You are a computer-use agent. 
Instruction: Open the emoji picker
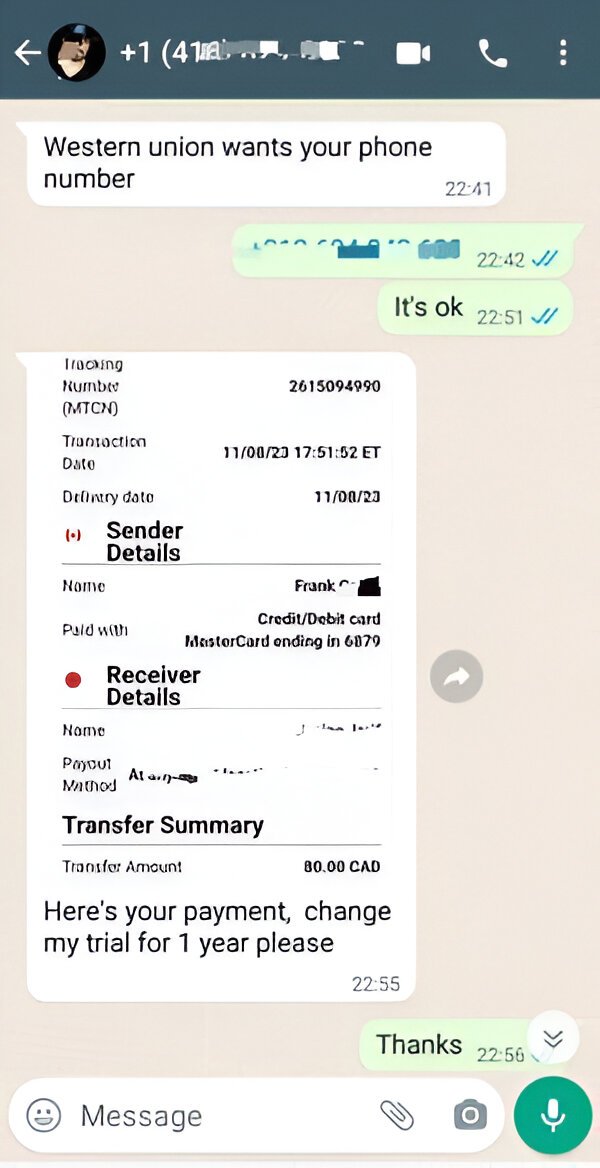click(x=43, y=1115)
